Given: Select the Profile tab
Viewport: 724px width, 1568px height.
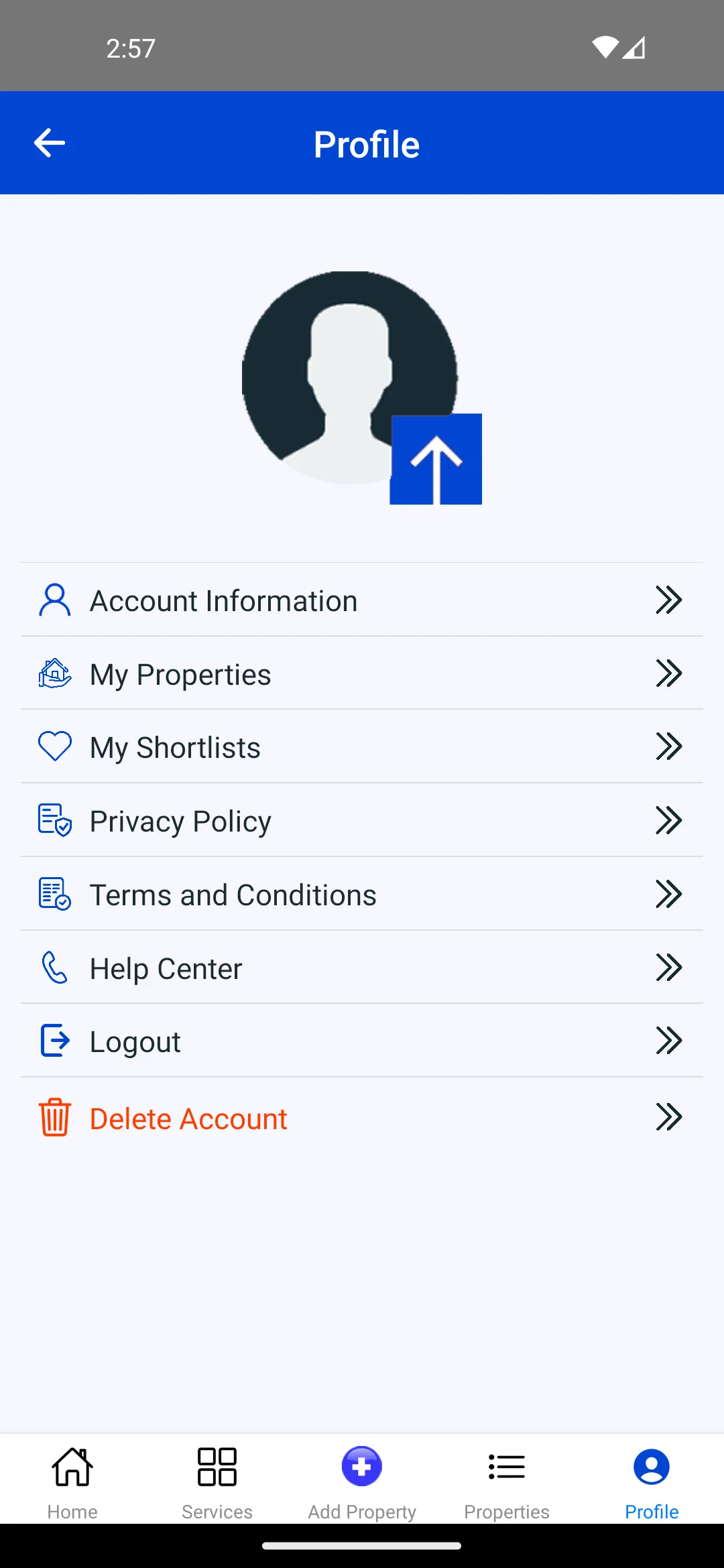Looking at the screenshot, I should tap(652, 1482).
